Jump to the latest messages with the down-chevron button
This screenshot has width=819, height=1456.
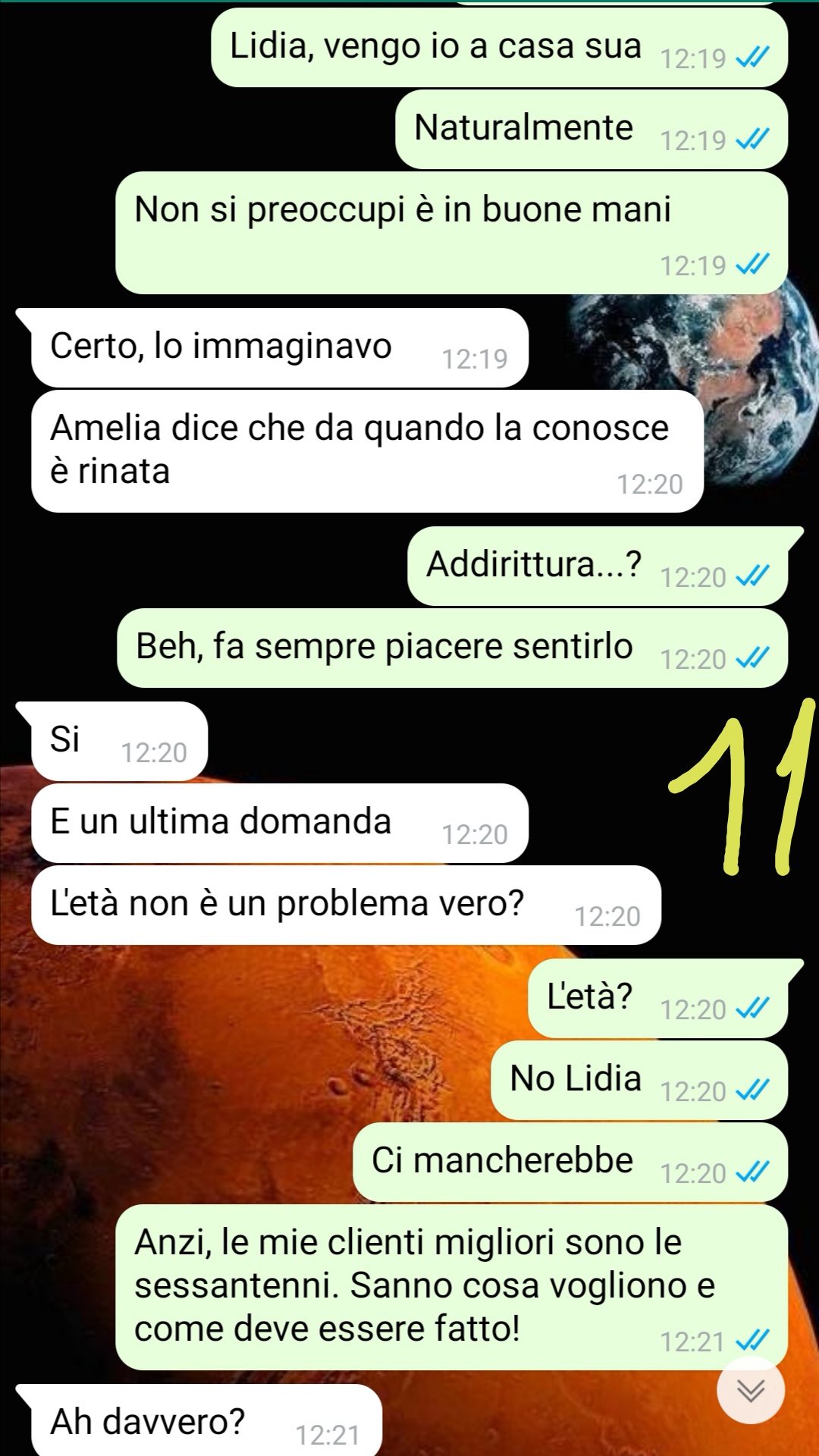click(x=750, y=1390)
